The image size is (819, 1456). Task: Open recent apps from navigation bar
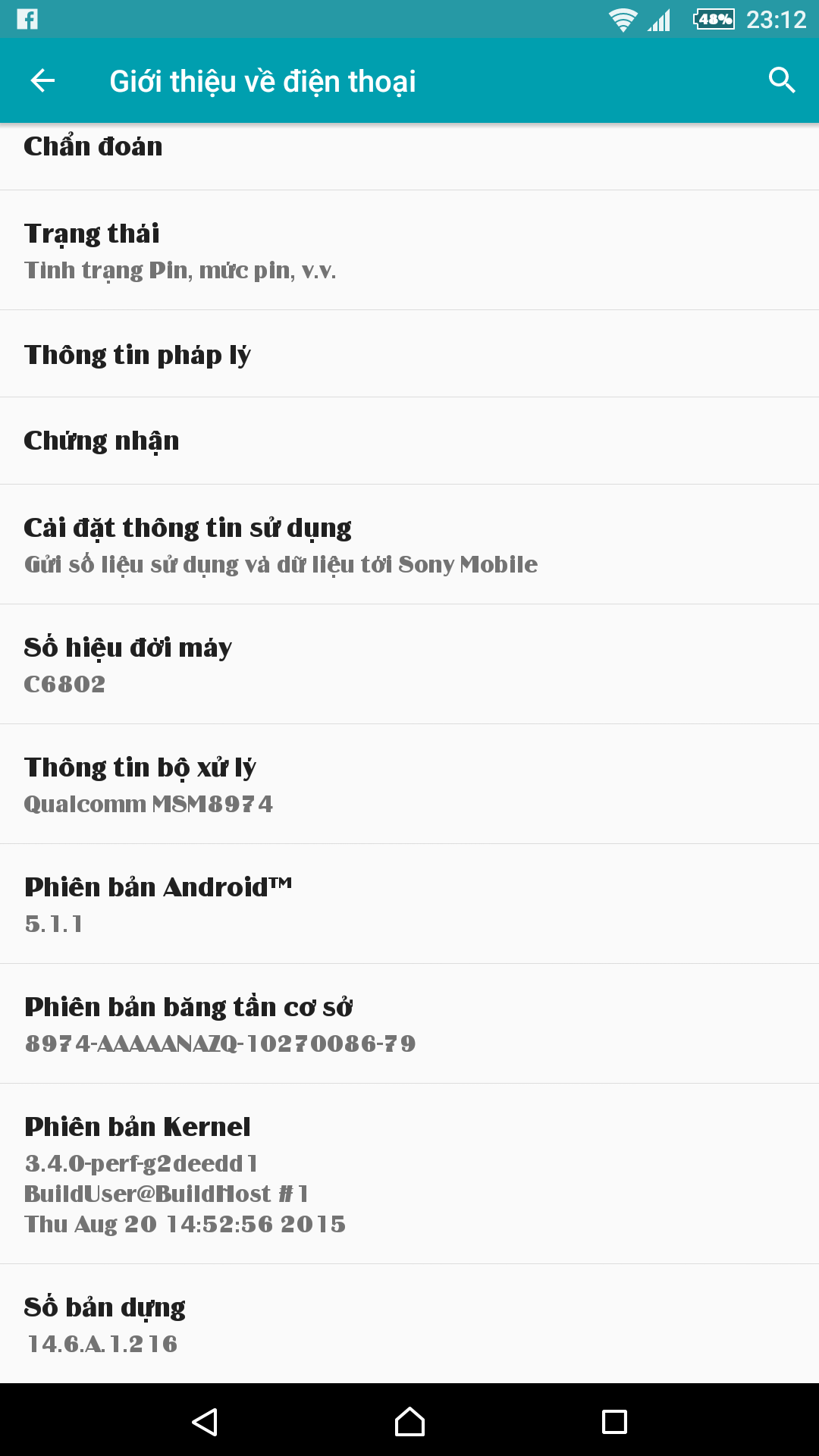[x=614, y=1421]
